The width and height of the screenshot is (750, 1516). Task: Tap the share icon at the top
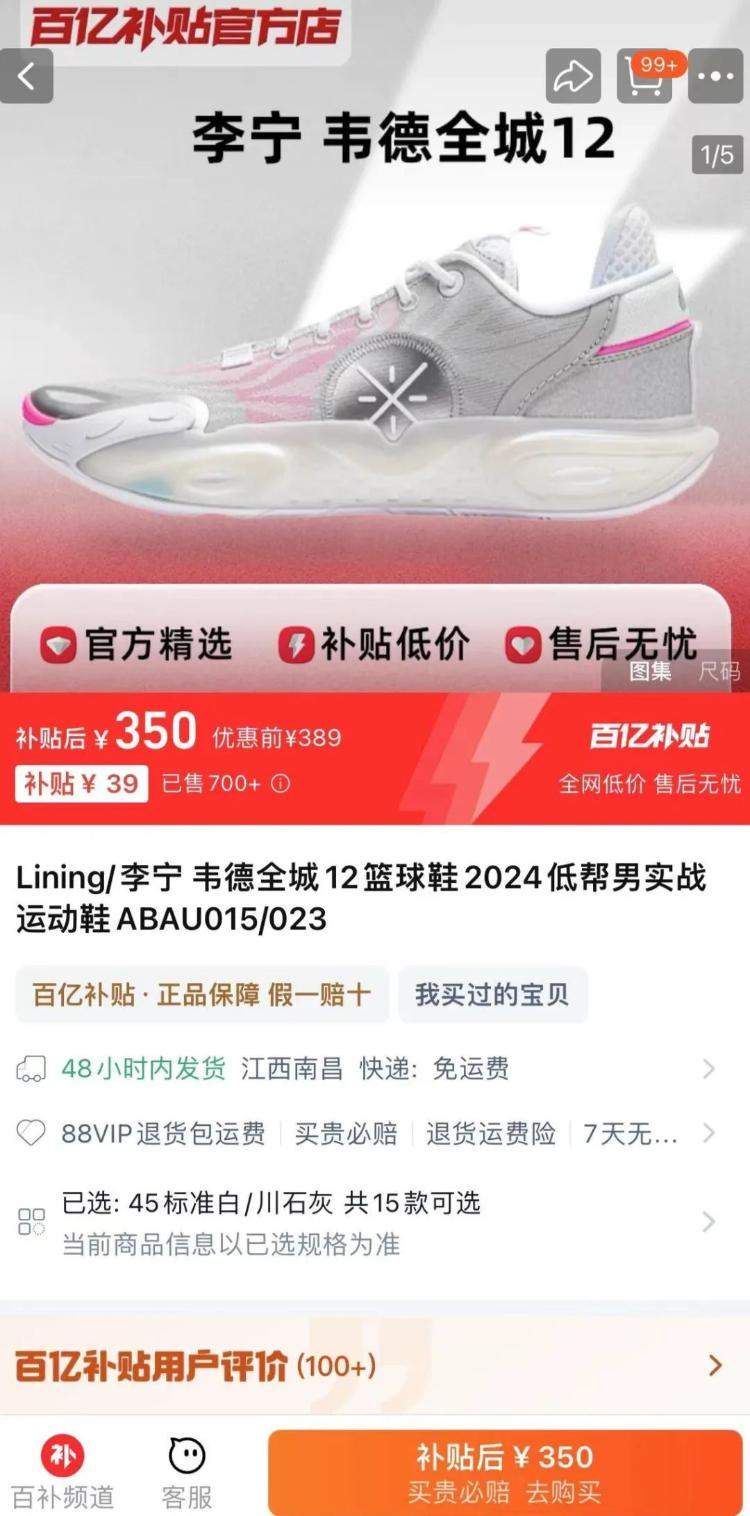(x=573, y=76)
